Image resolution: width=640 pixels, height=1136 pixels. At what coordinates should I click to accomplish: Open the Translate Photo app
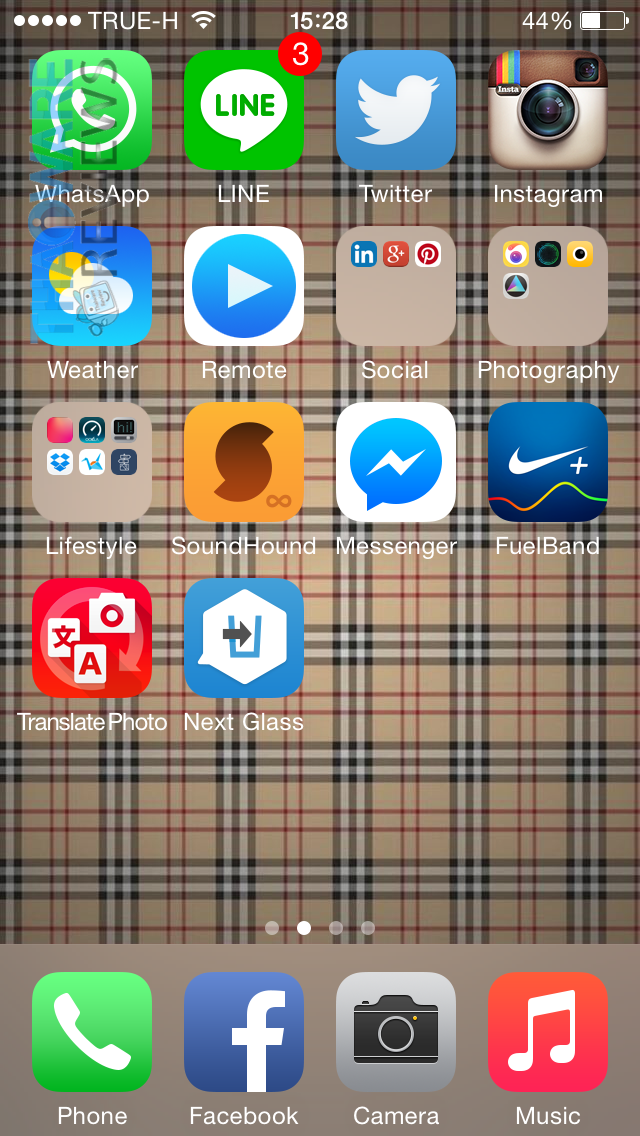tap(92, 638)
